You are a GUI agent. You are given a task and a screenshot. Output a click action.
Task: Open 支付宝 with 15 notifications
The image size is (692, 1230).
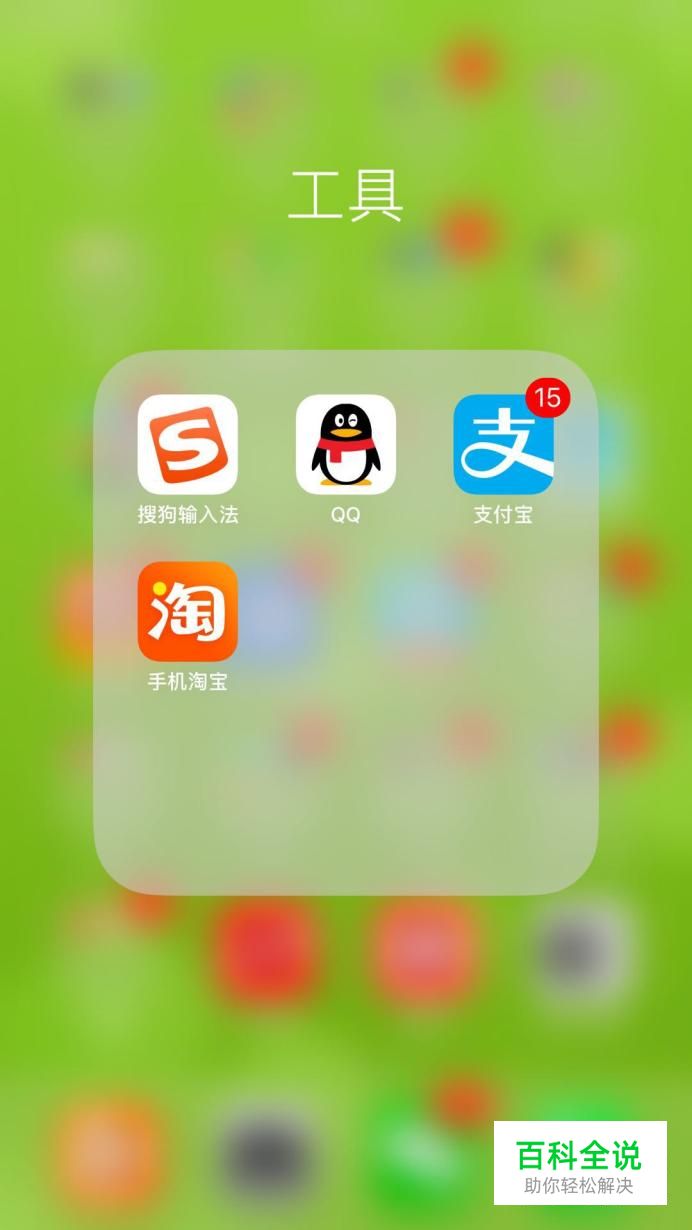point(503,444)
